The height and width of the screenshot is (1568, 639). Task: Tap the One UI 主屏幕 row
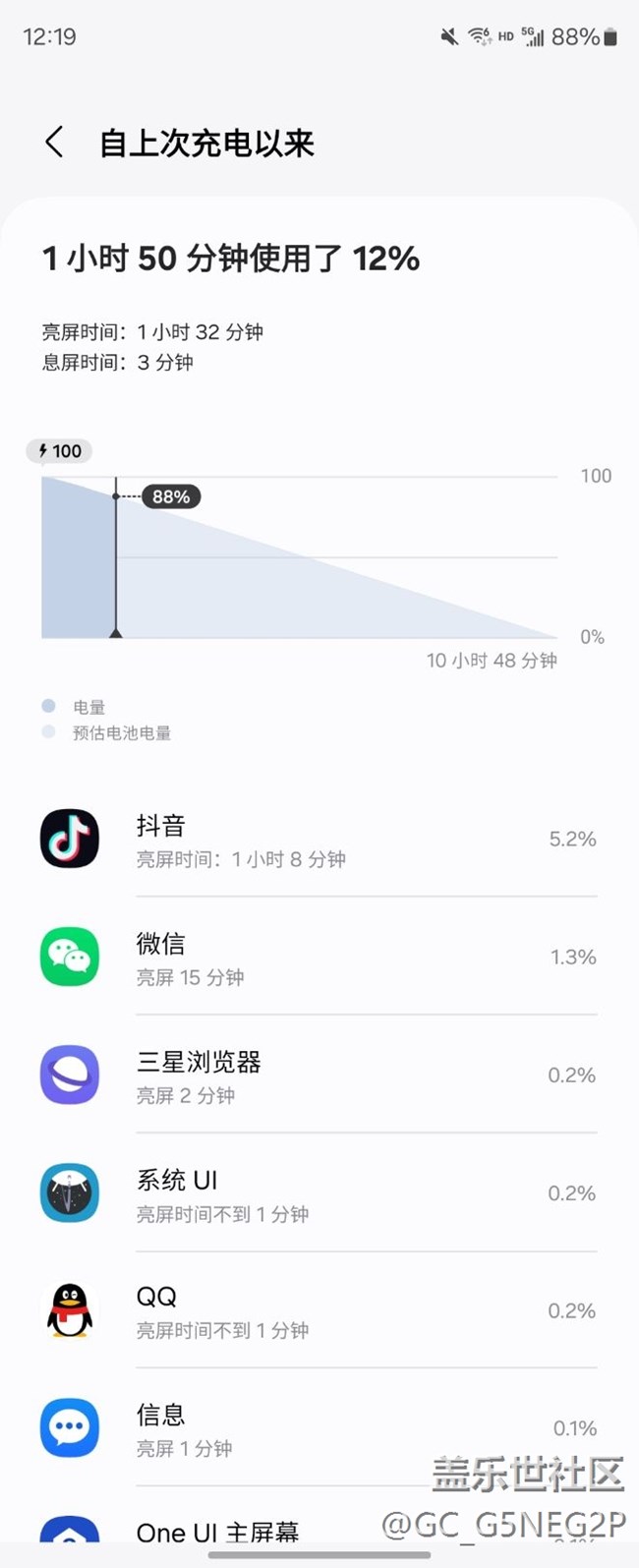point(218,1533)
